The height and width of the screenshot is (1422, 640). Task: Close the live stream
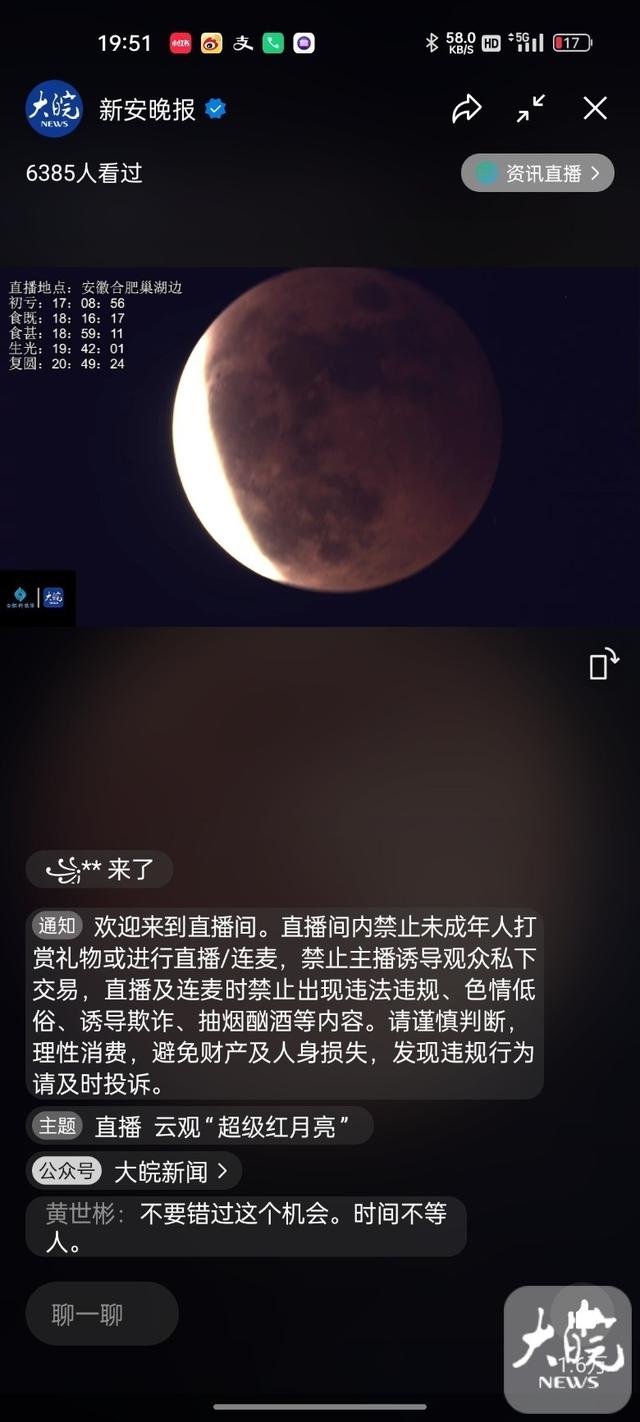click(595, 109)
